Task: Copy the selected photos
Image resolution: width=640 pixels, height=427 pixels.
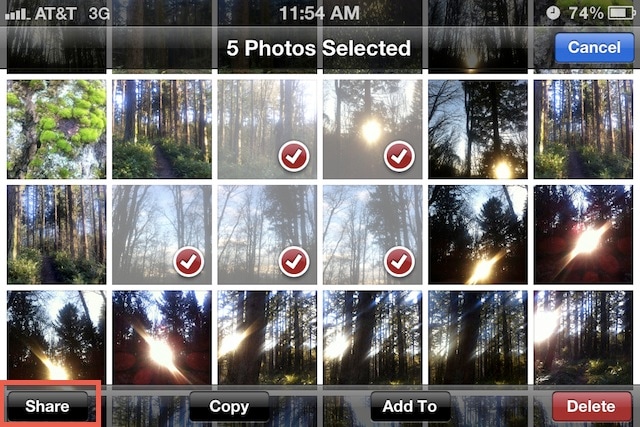Action: click(x=229, y=406)
